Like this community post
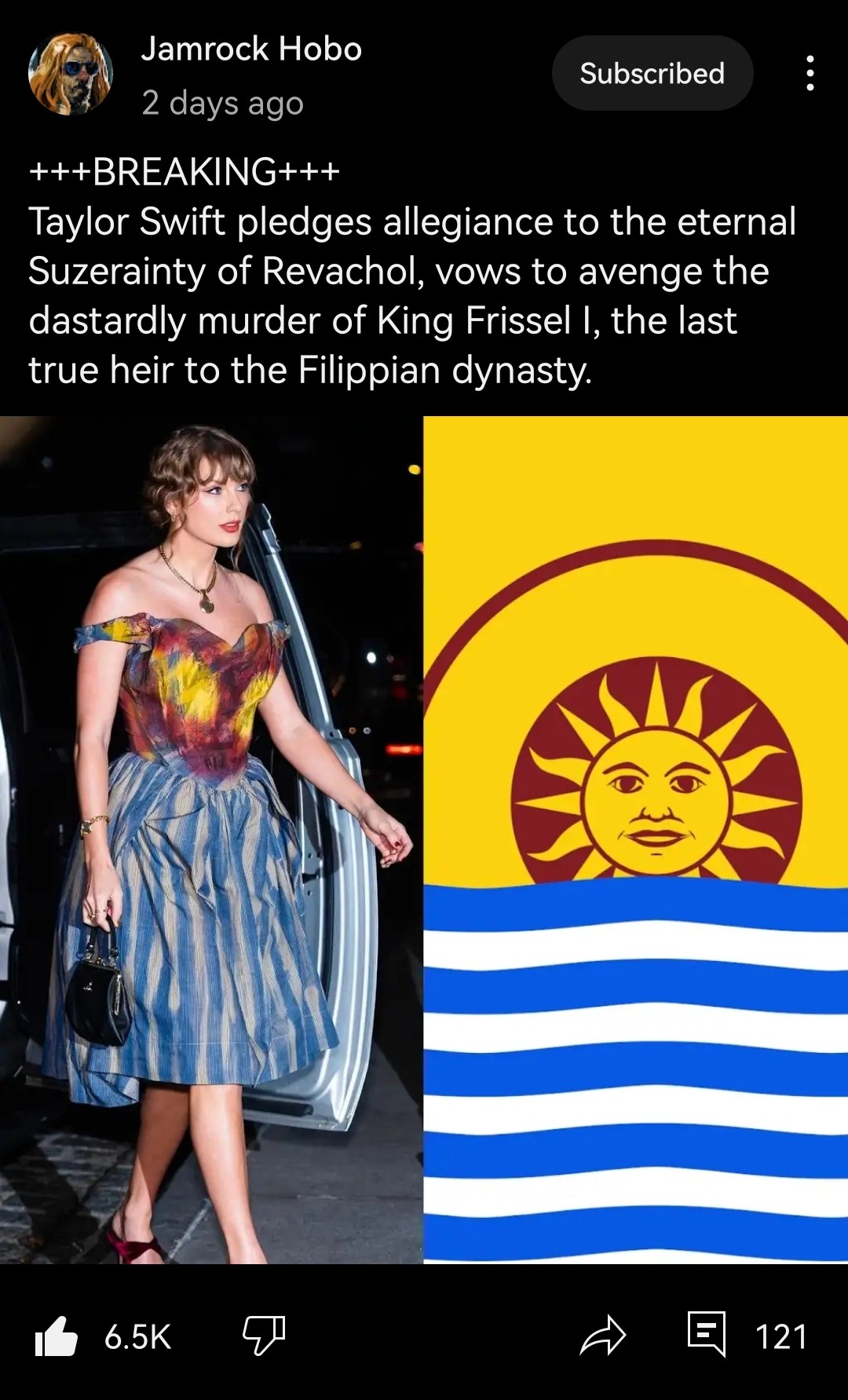 (57, 1336)
